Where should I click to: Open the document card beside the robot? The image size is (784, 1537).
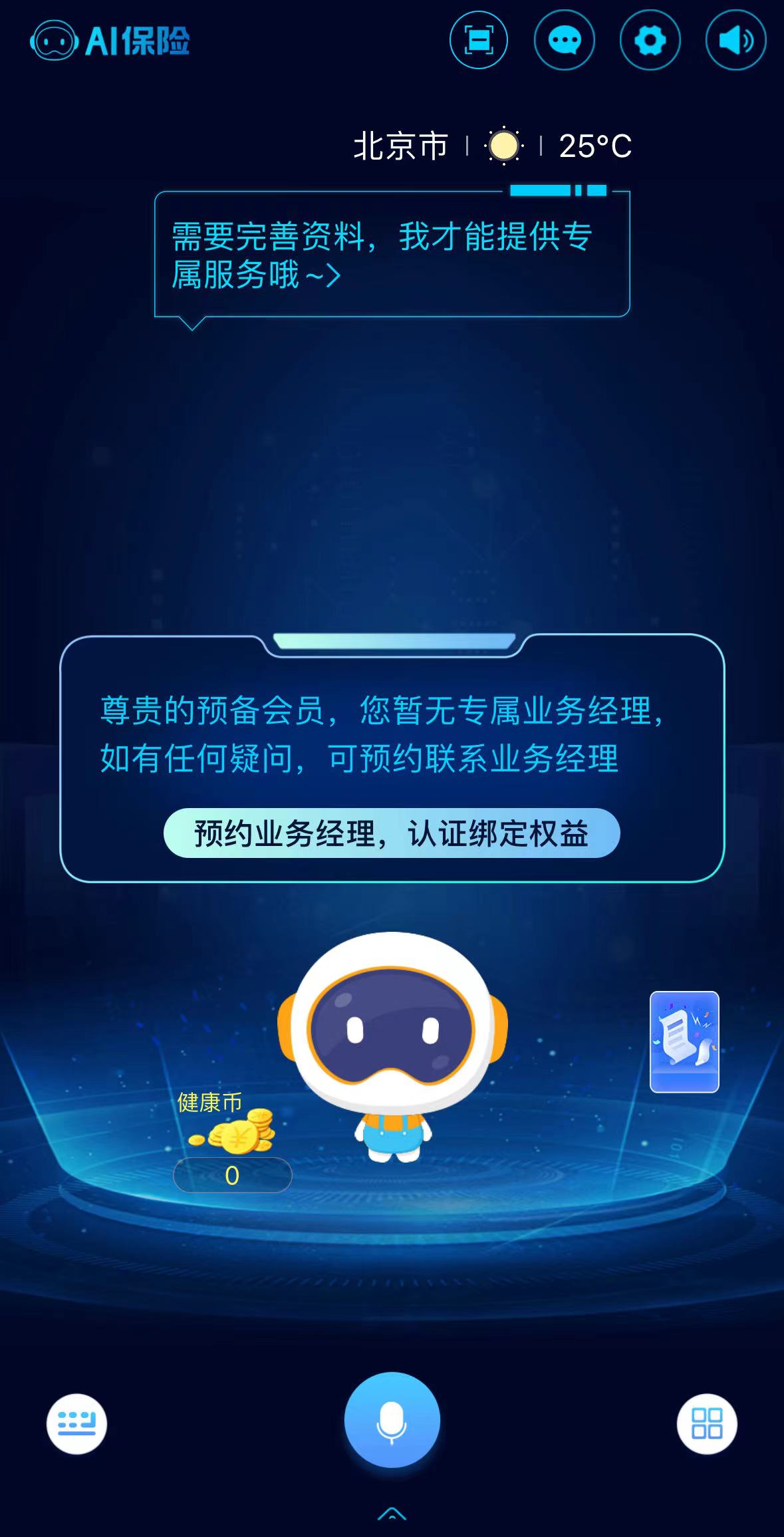click(684, 1042)
